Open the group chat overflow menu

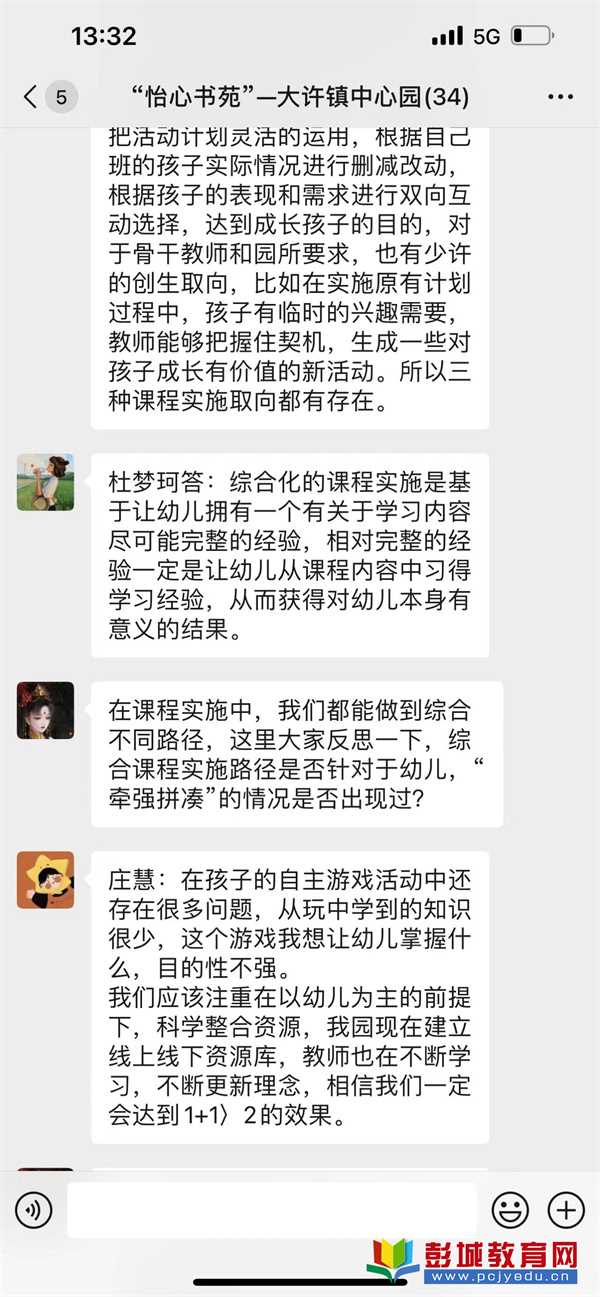click(561, 97)
